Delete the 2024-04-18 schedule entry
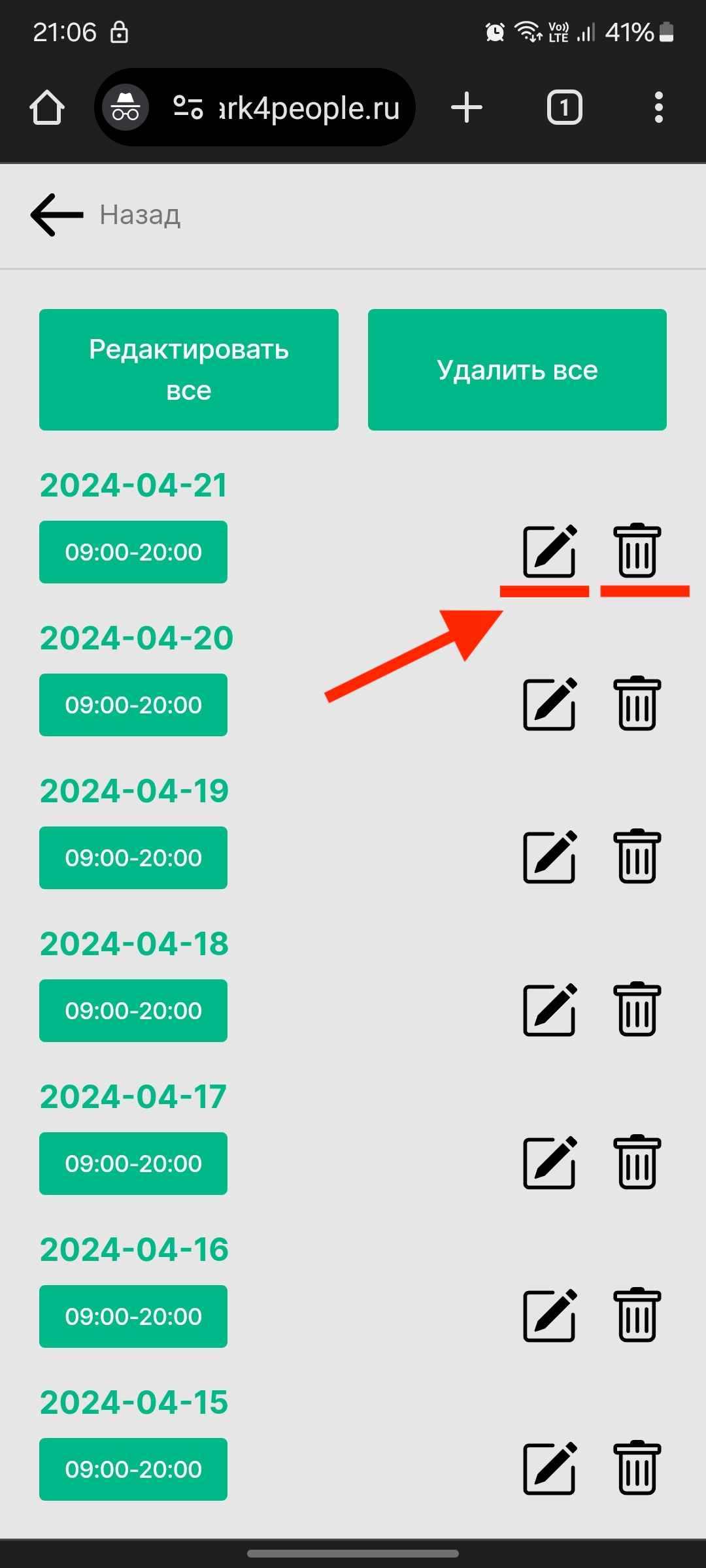 pyautogui.click(x=637, y=1010)
